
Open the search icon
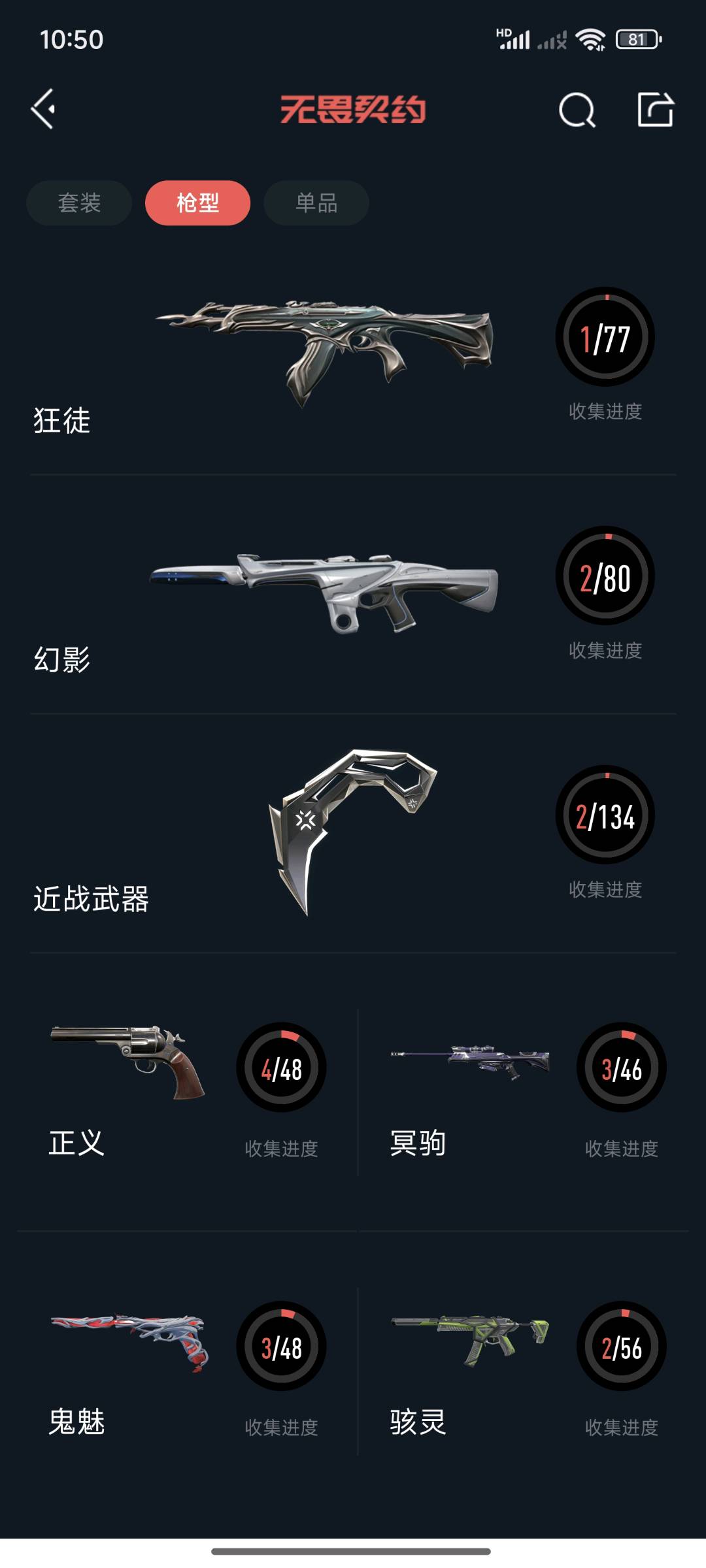point(577,110)
